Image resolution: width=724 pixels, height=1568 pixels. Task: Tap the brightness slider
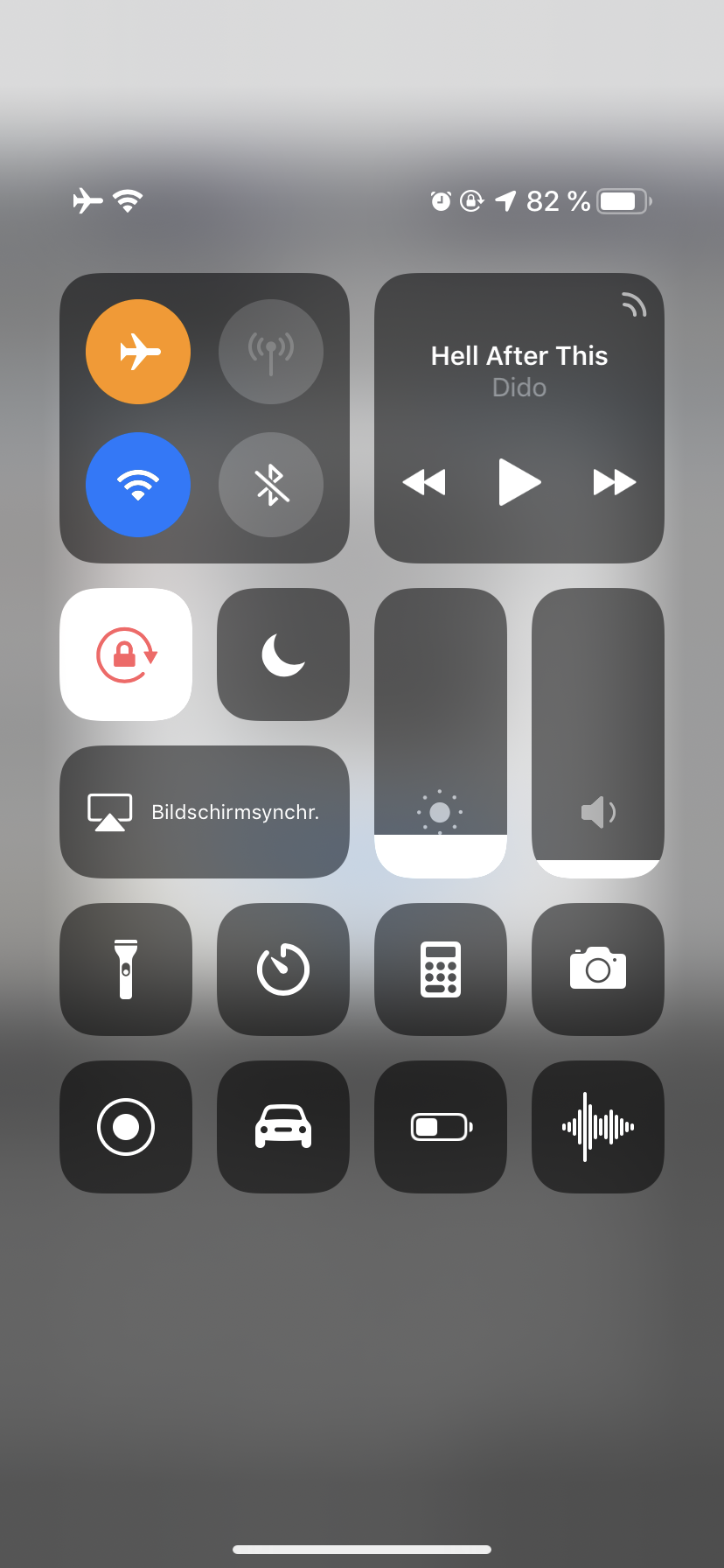click(441, 733)
